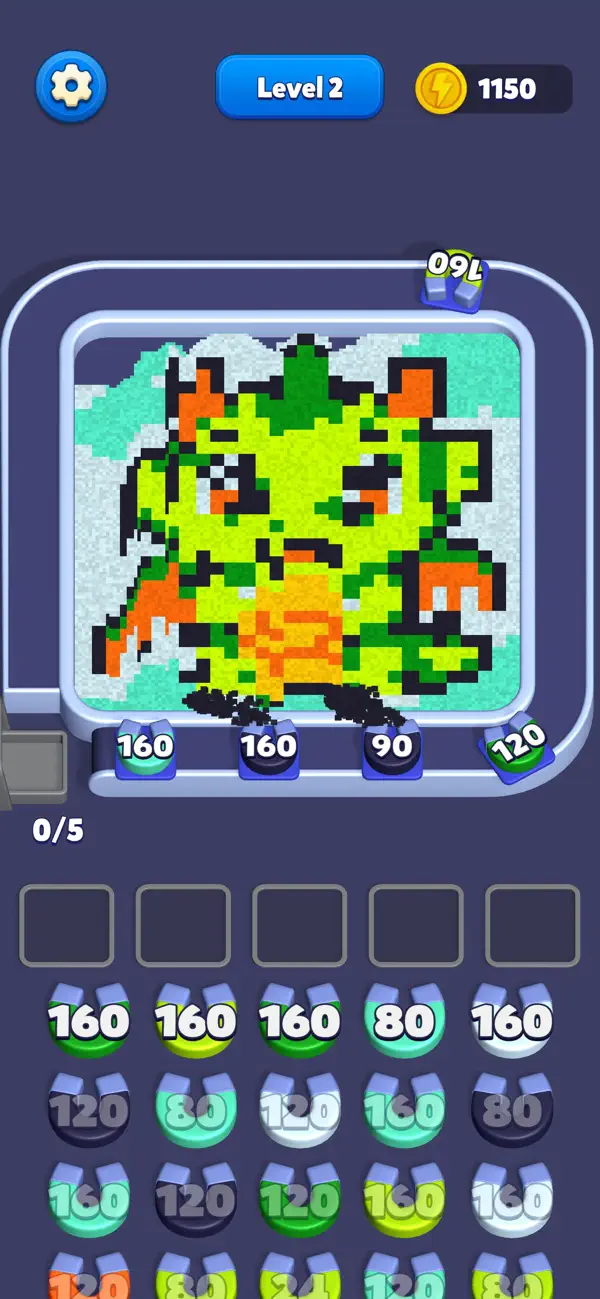Launch the lime 160 shooter from top row
600x1299 pixels.
pos(195,1019)
